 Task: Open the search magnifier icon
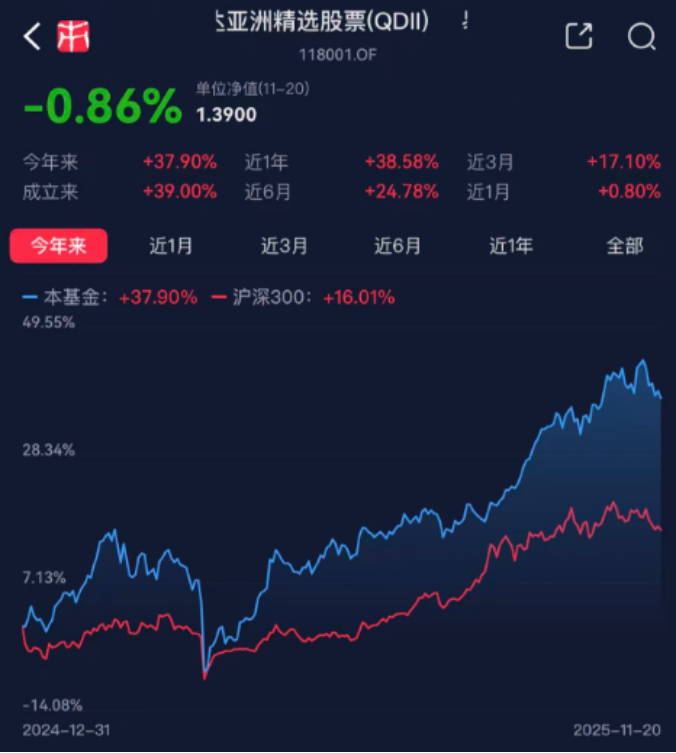pos(641,37)
